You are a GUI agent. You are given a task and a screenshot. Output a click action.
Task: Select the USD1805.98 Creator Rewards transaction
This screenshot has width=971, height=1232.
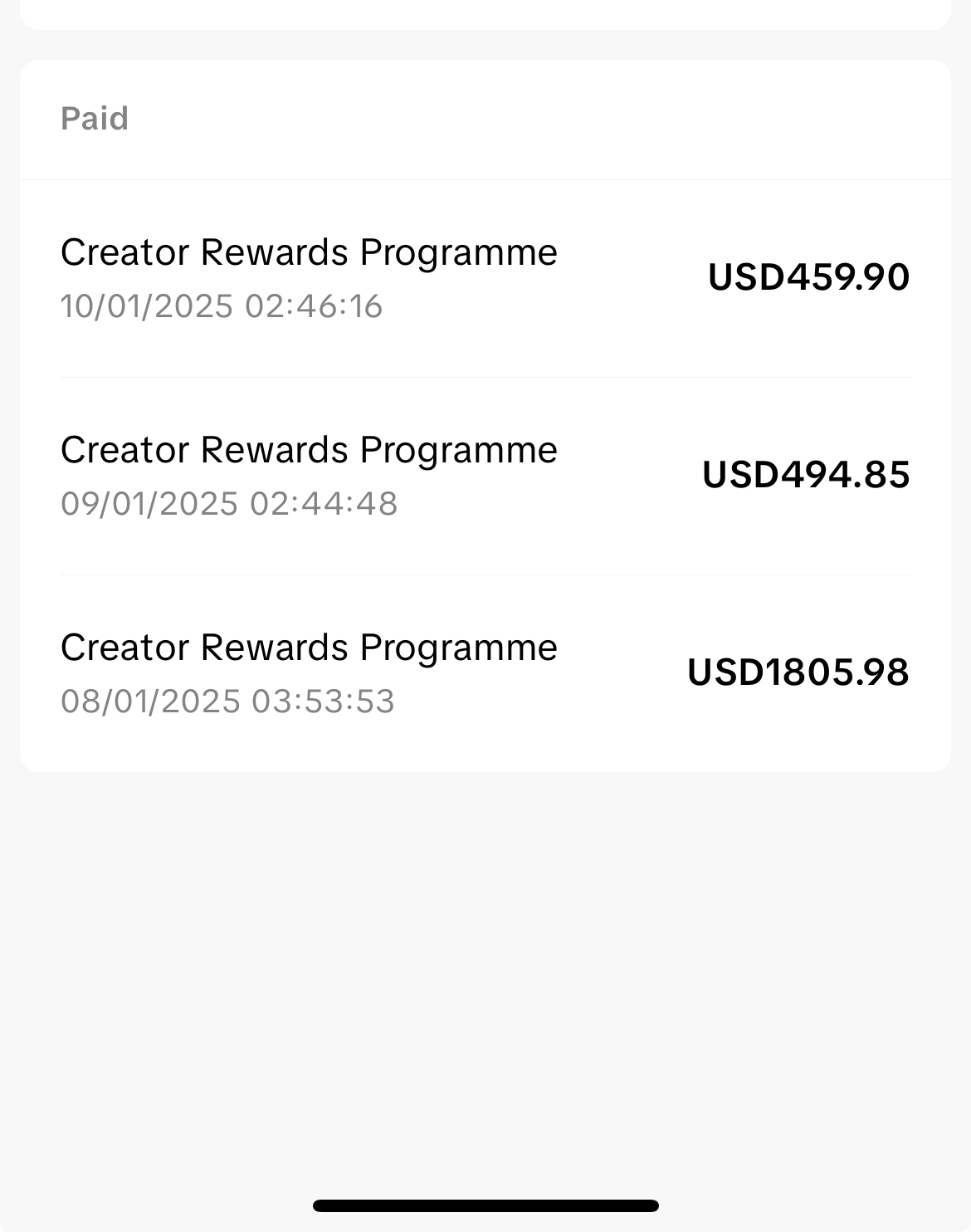pyautogui.click(x=485, y=673)
